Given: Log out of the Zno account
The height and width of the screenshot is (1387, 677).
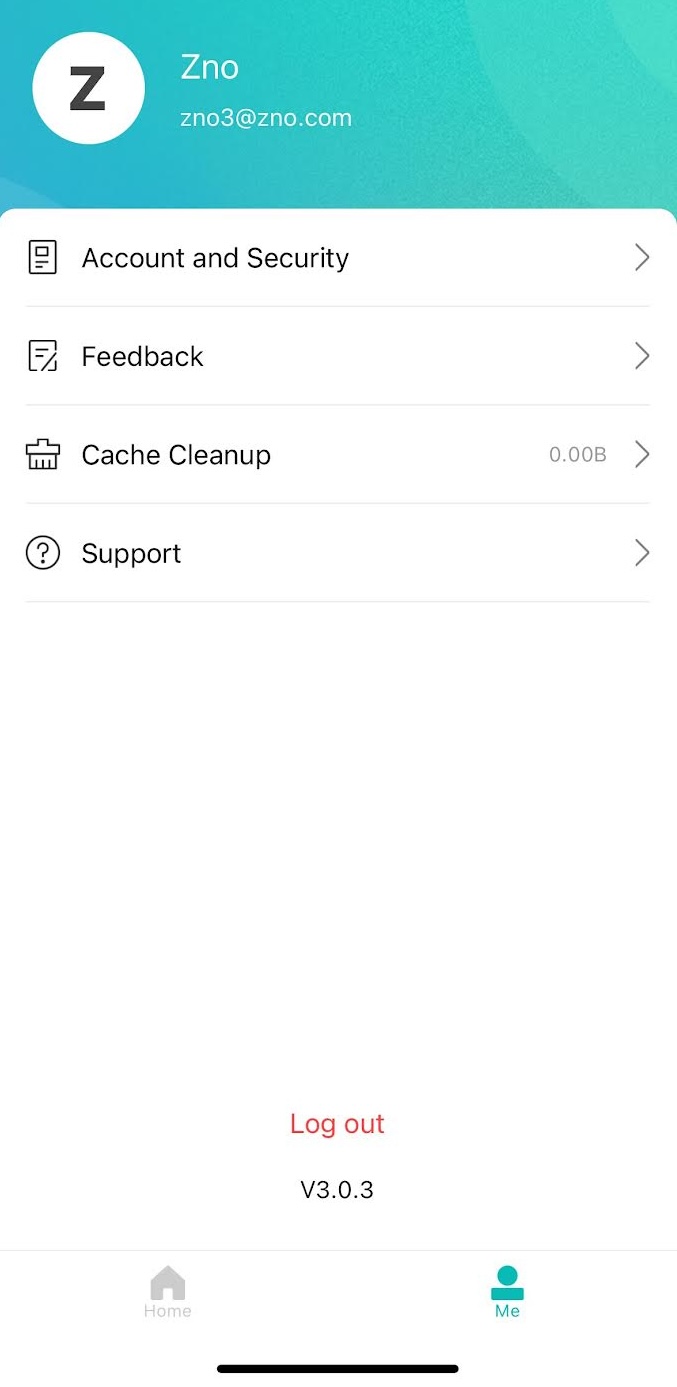Looking at the screenshot, I should click(337, 1124).
